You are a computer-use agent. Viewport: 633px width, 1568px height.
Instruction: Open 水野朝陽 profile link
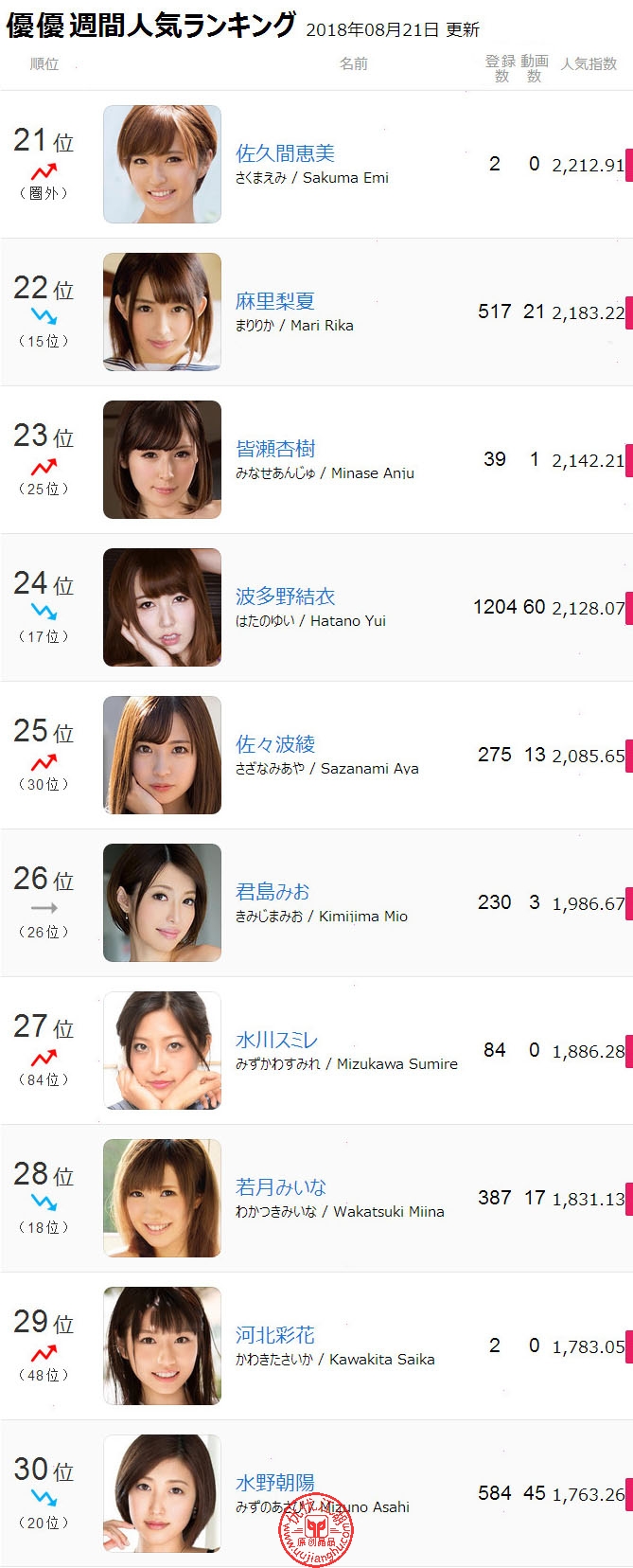(x=275, y=1483)
